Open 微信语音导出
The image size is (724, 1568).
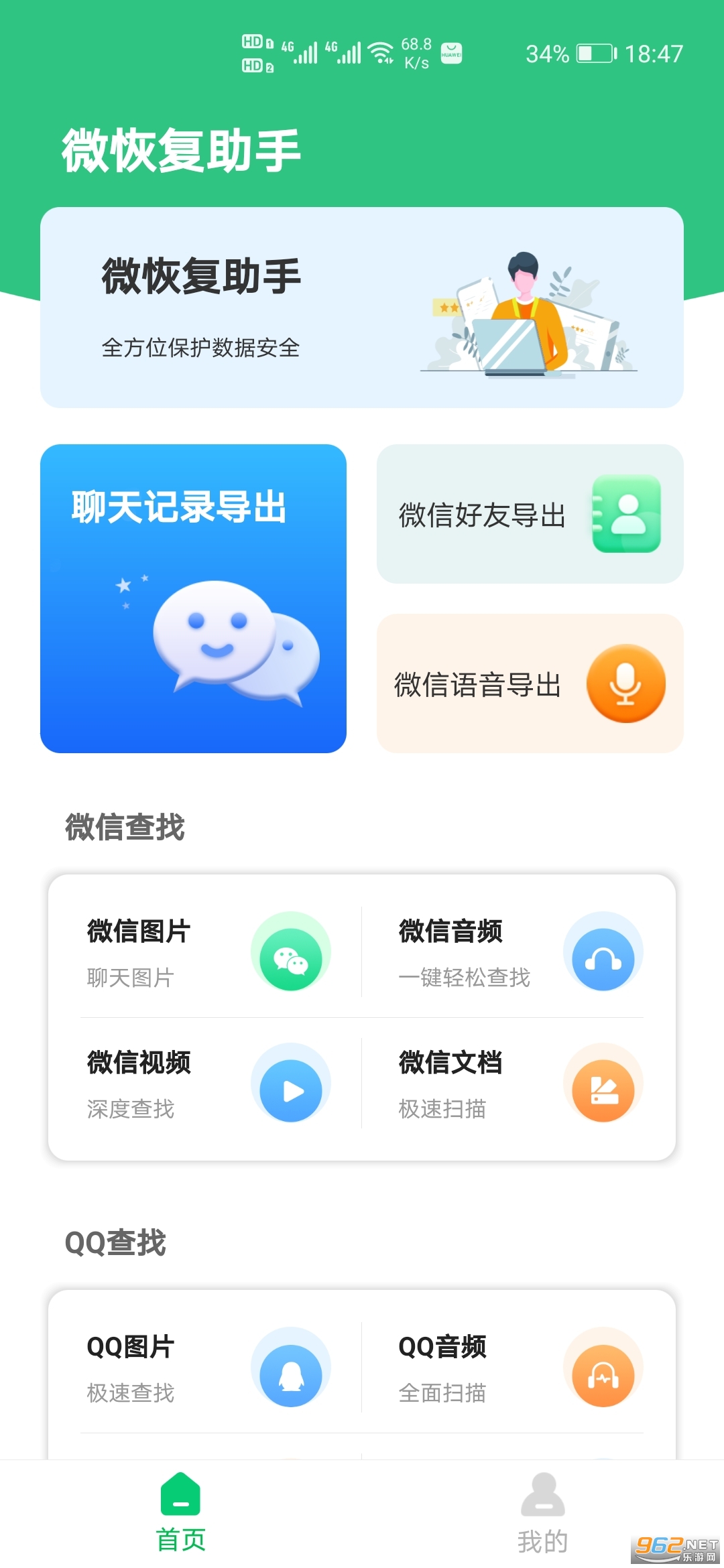pos(530,683)
